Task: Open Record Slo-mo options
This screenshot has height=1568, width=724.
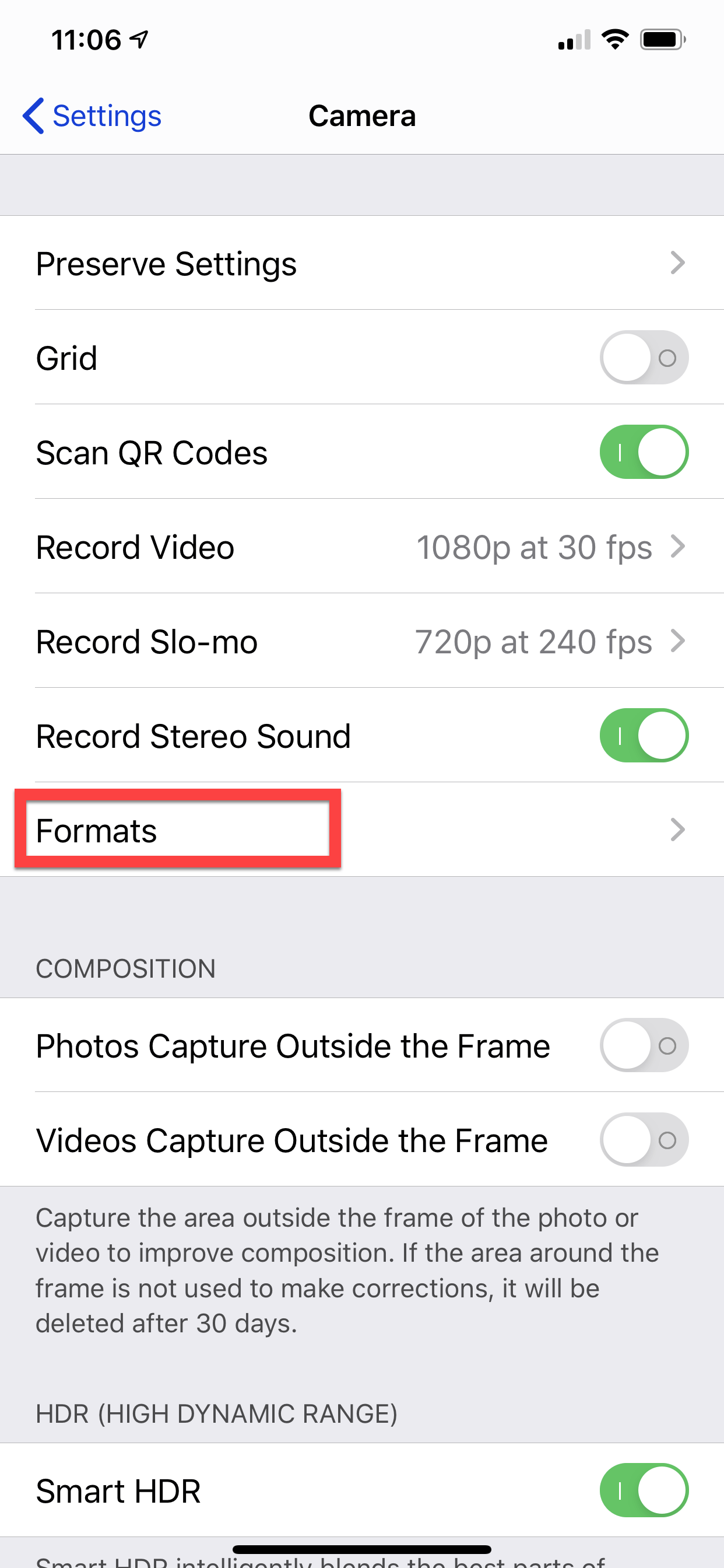Action: [x=361, y=642]
